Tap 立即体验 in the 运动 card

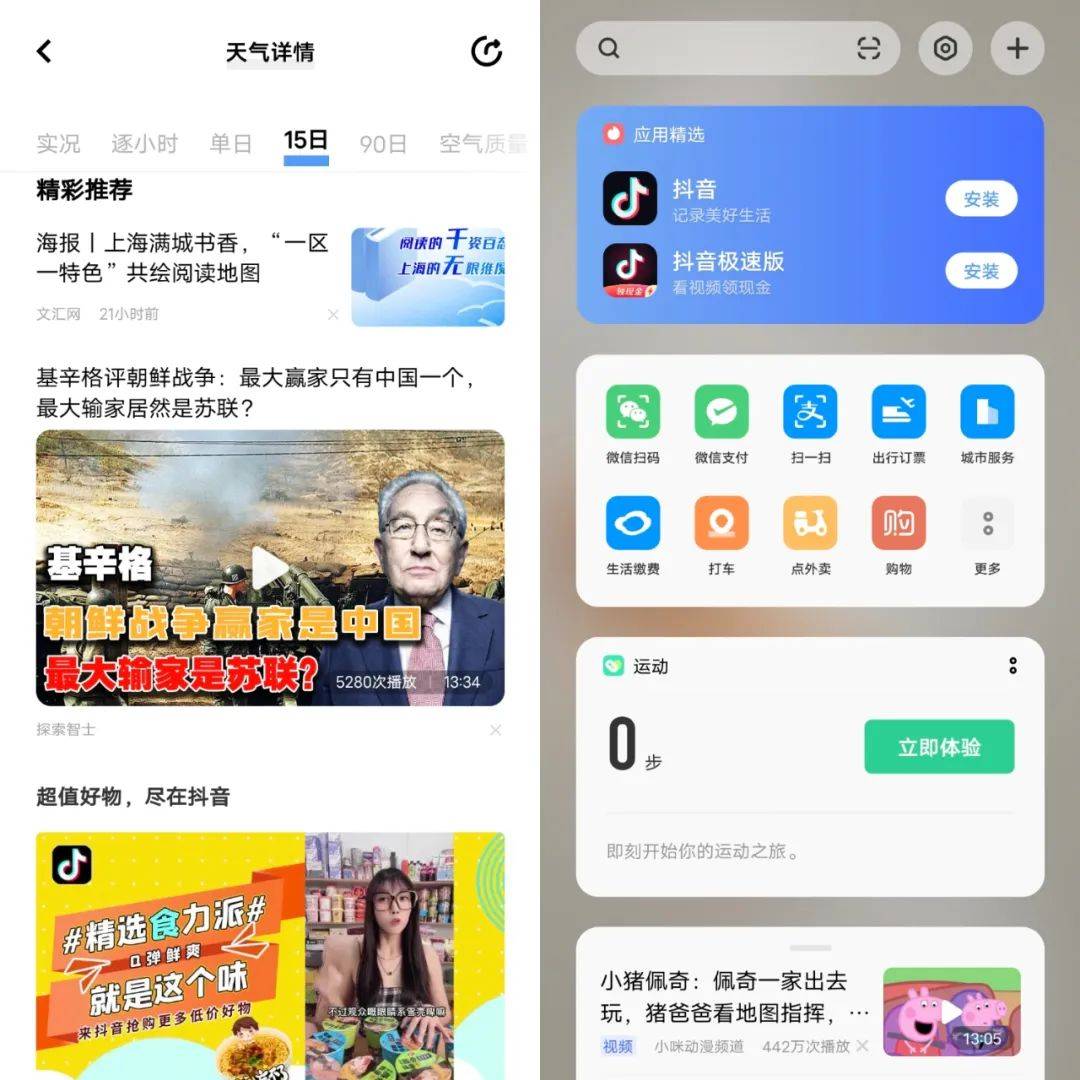pos(939,747)
